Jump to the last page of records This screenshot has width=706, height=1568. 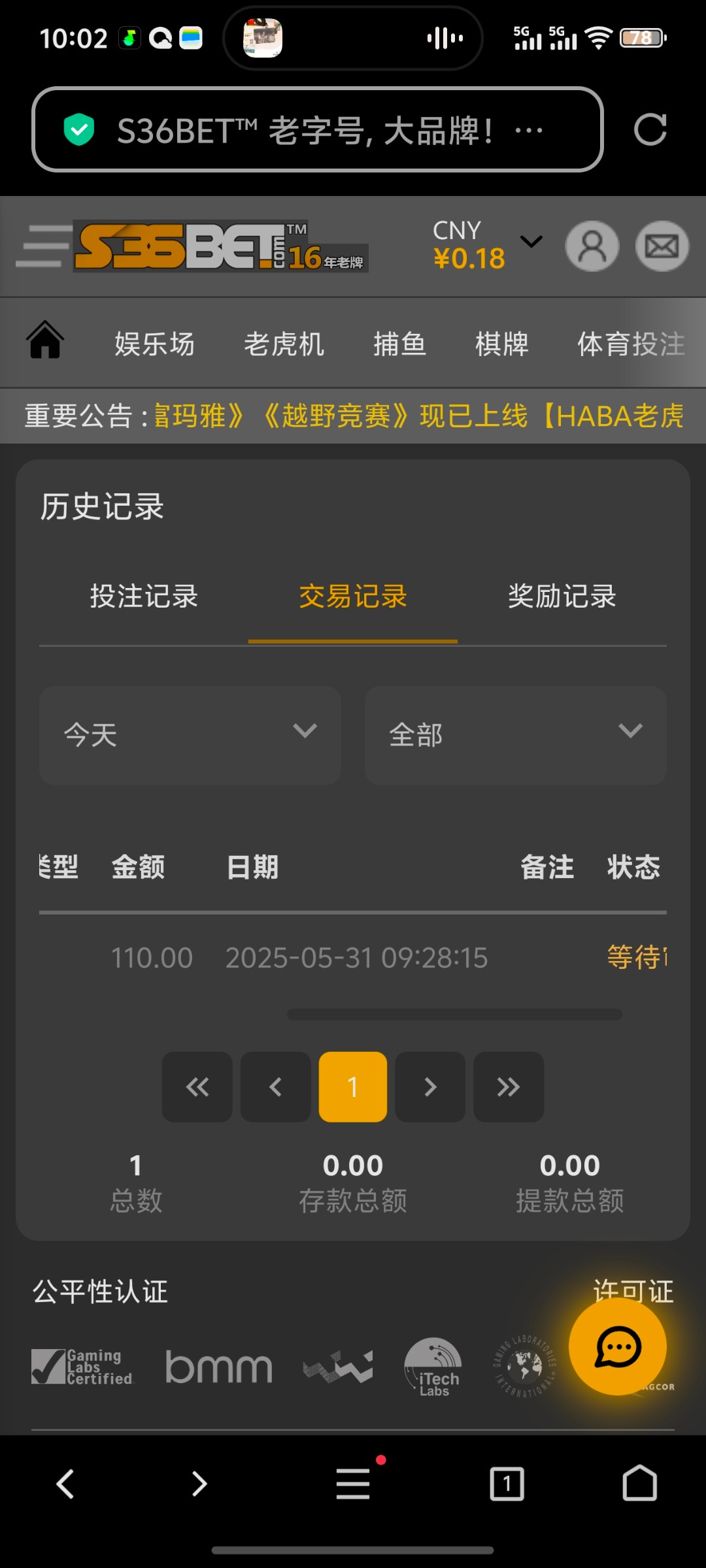tap(509, 1087)
